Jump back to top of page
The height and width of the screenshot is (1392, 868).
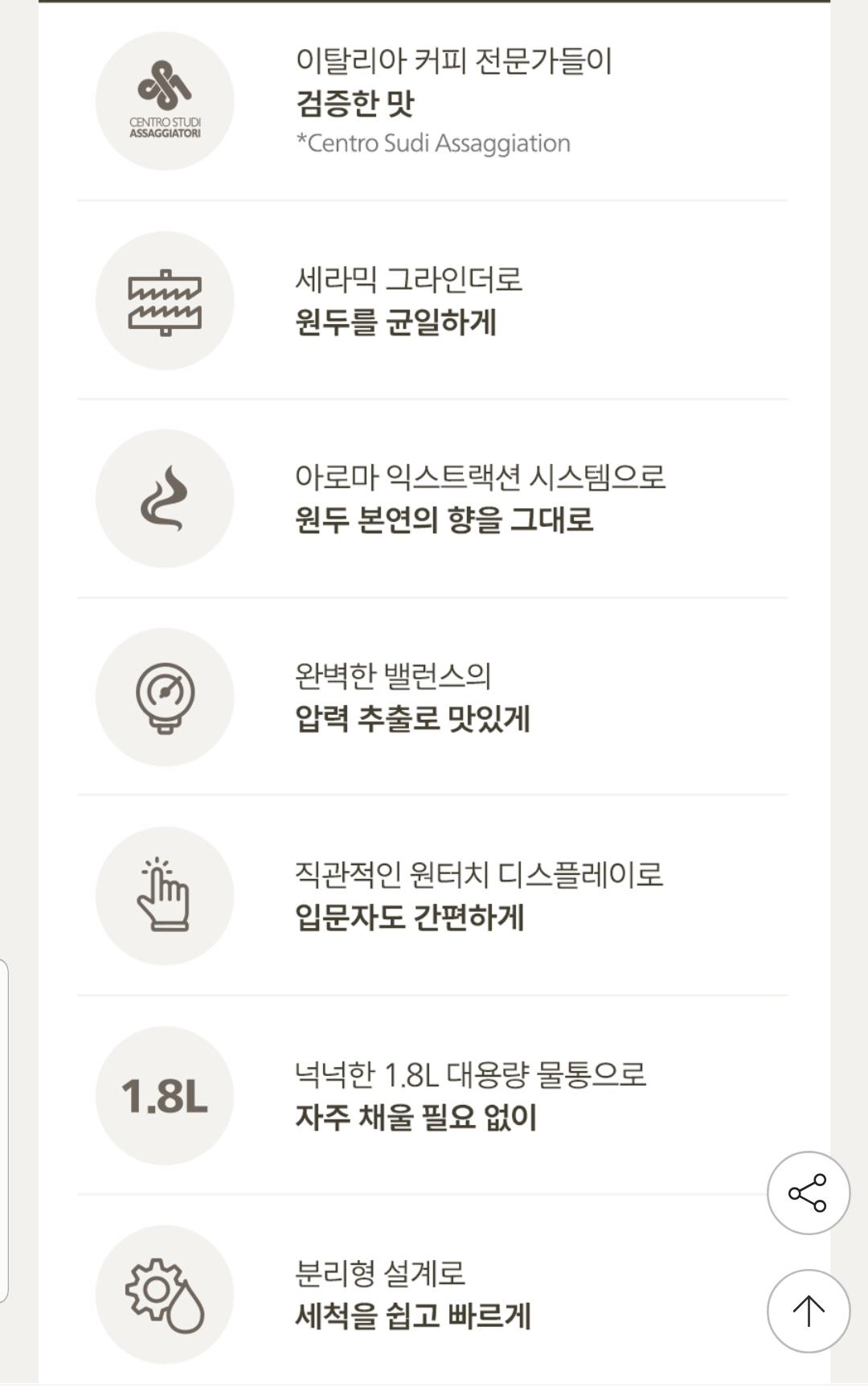(x=808, y=1311)
